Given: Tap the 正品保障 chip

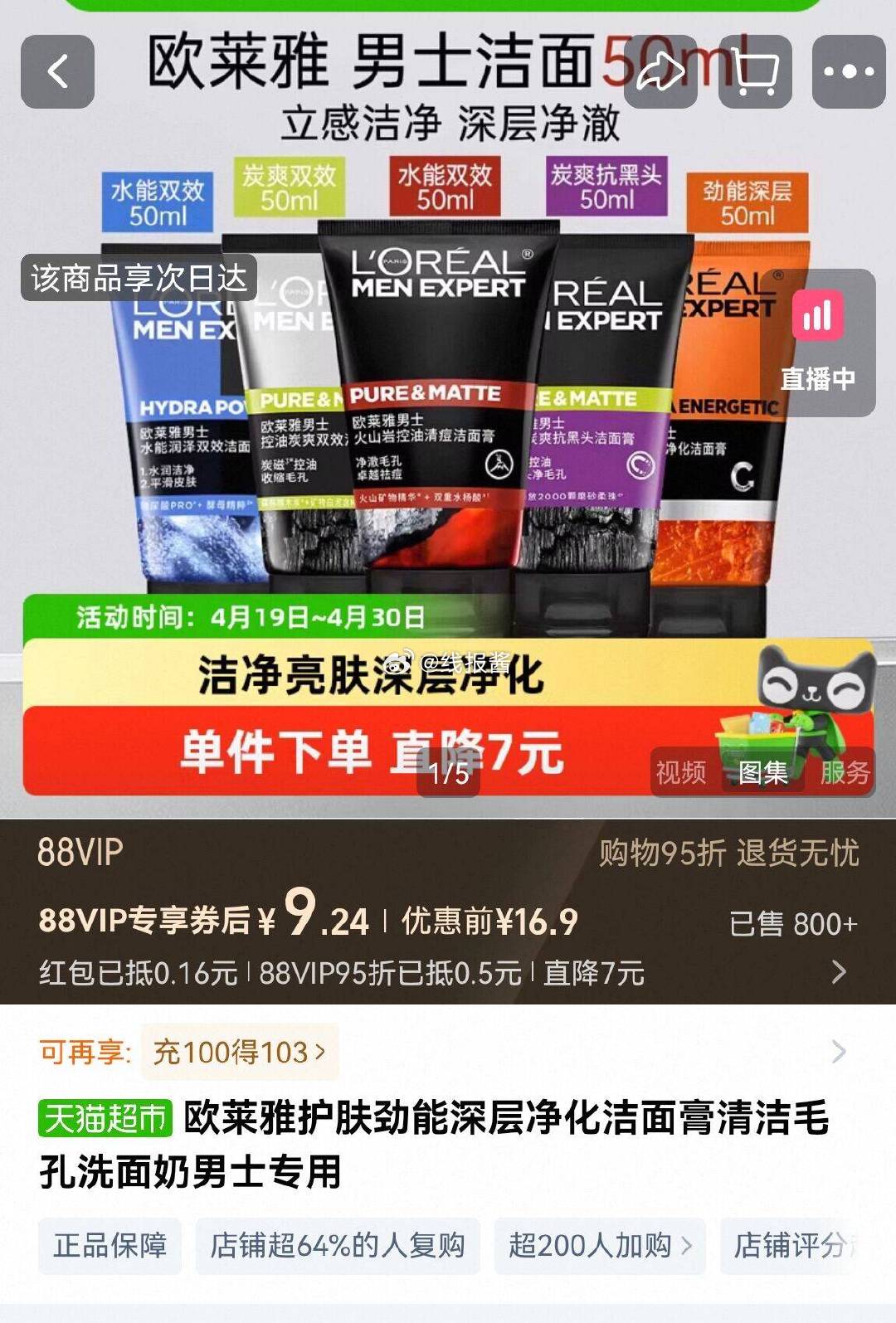Looking at the screenshot, I should click(110, 1246).
